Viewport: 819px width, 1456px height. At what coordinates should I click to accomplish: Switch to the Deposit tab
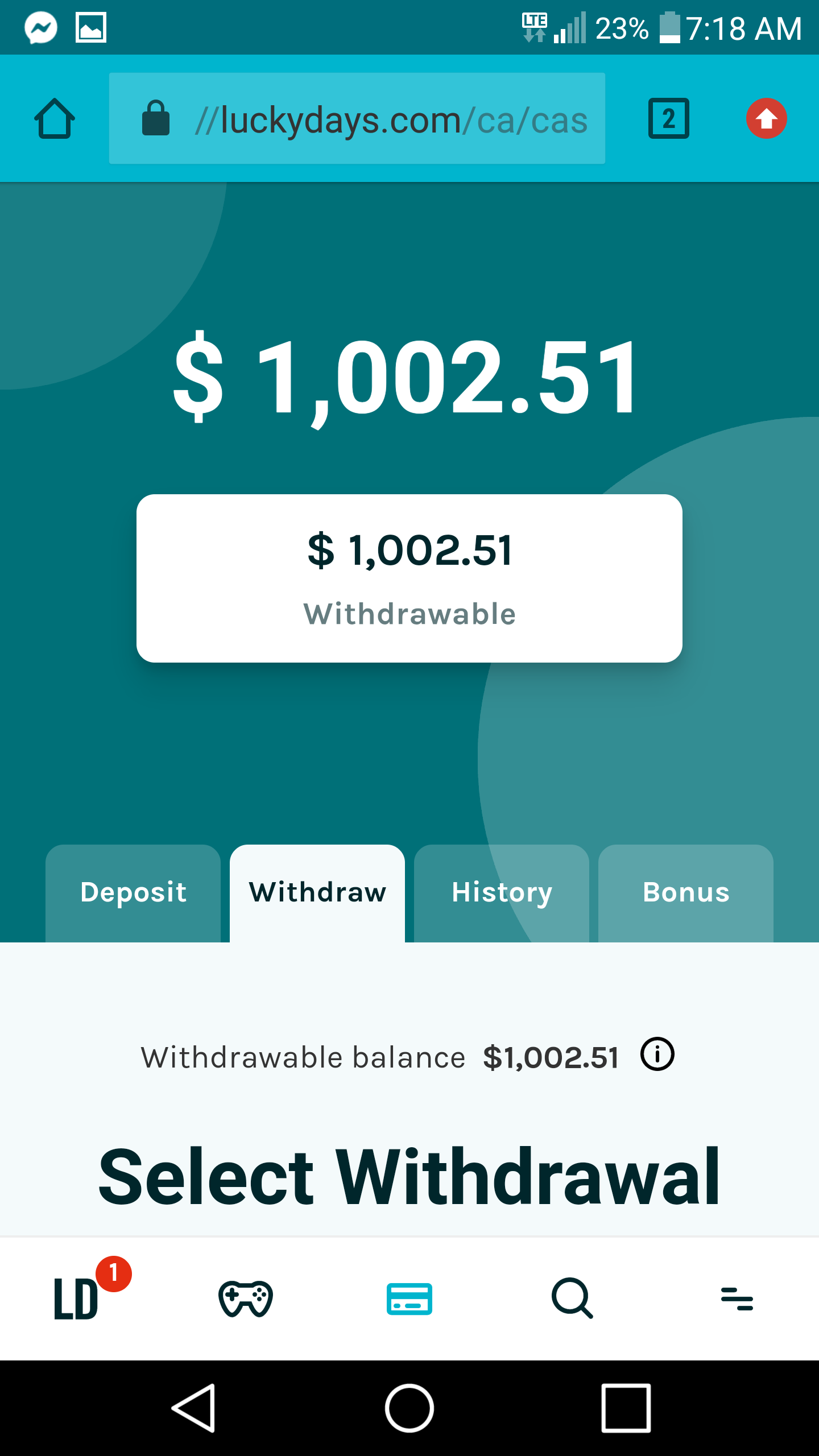coord(133,892)
